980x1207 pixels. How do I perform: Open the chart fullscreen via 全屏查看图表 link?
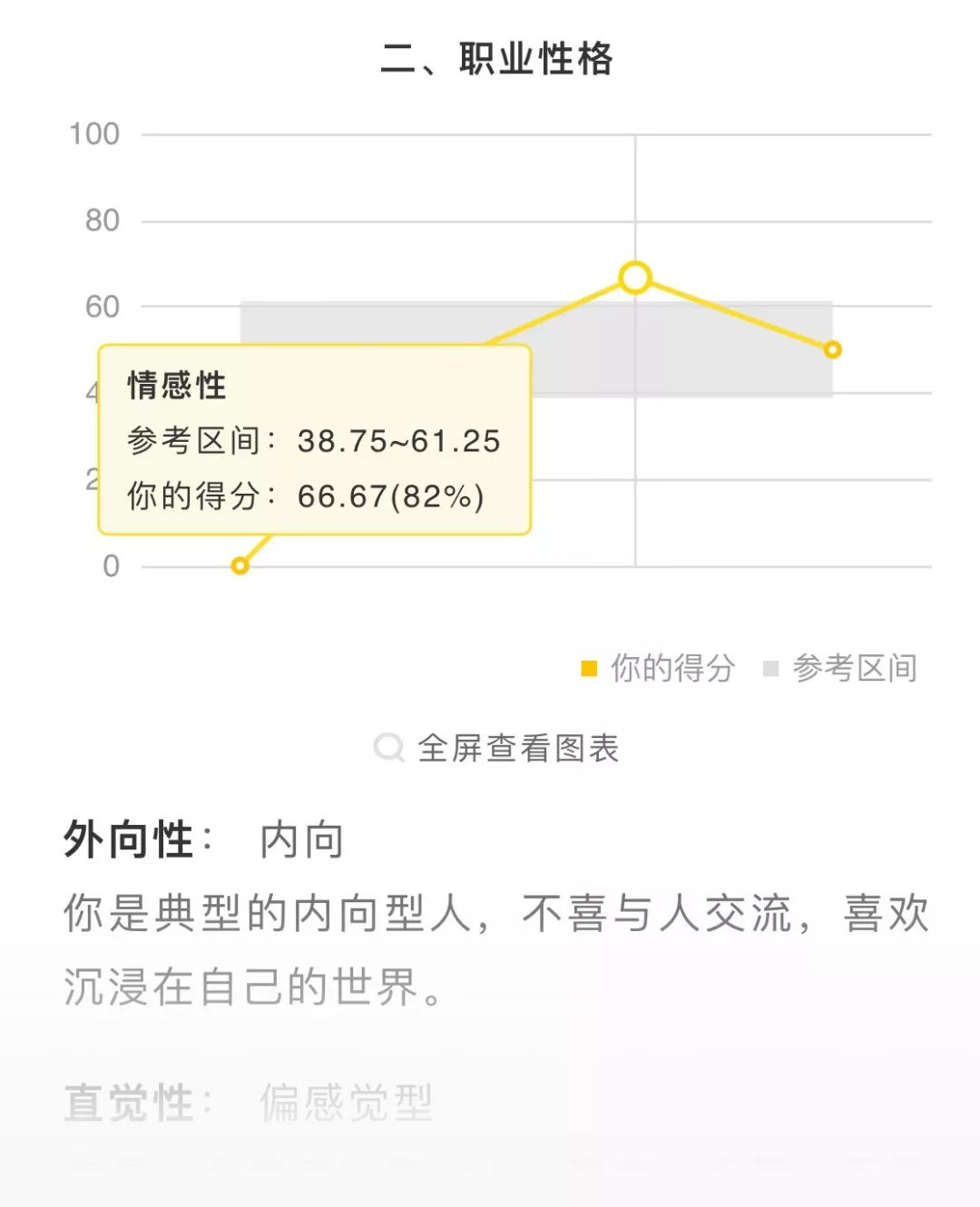[x=517, y=747]
